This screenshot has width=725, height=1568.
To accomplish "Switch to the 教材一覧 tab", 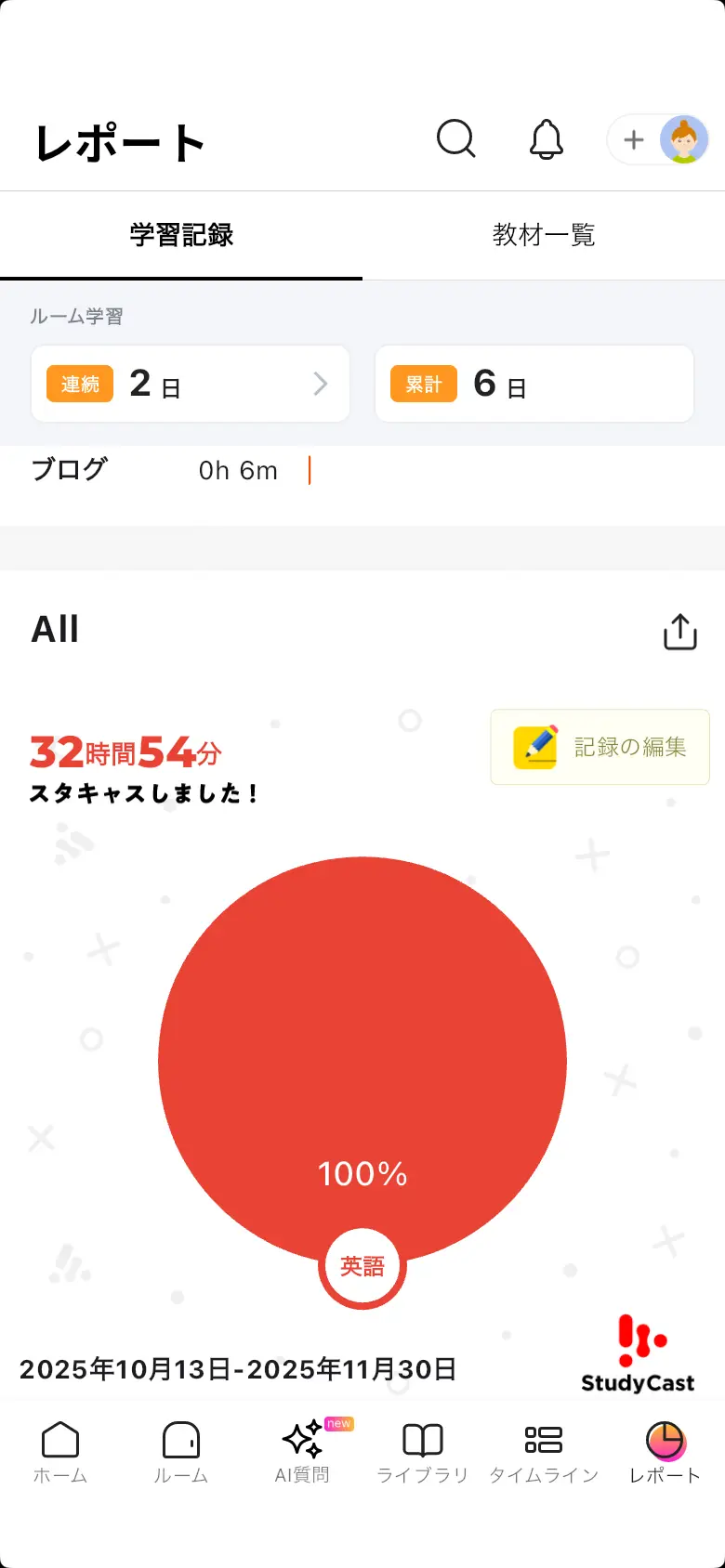I will pyautogui.click(x=544, y=235).
